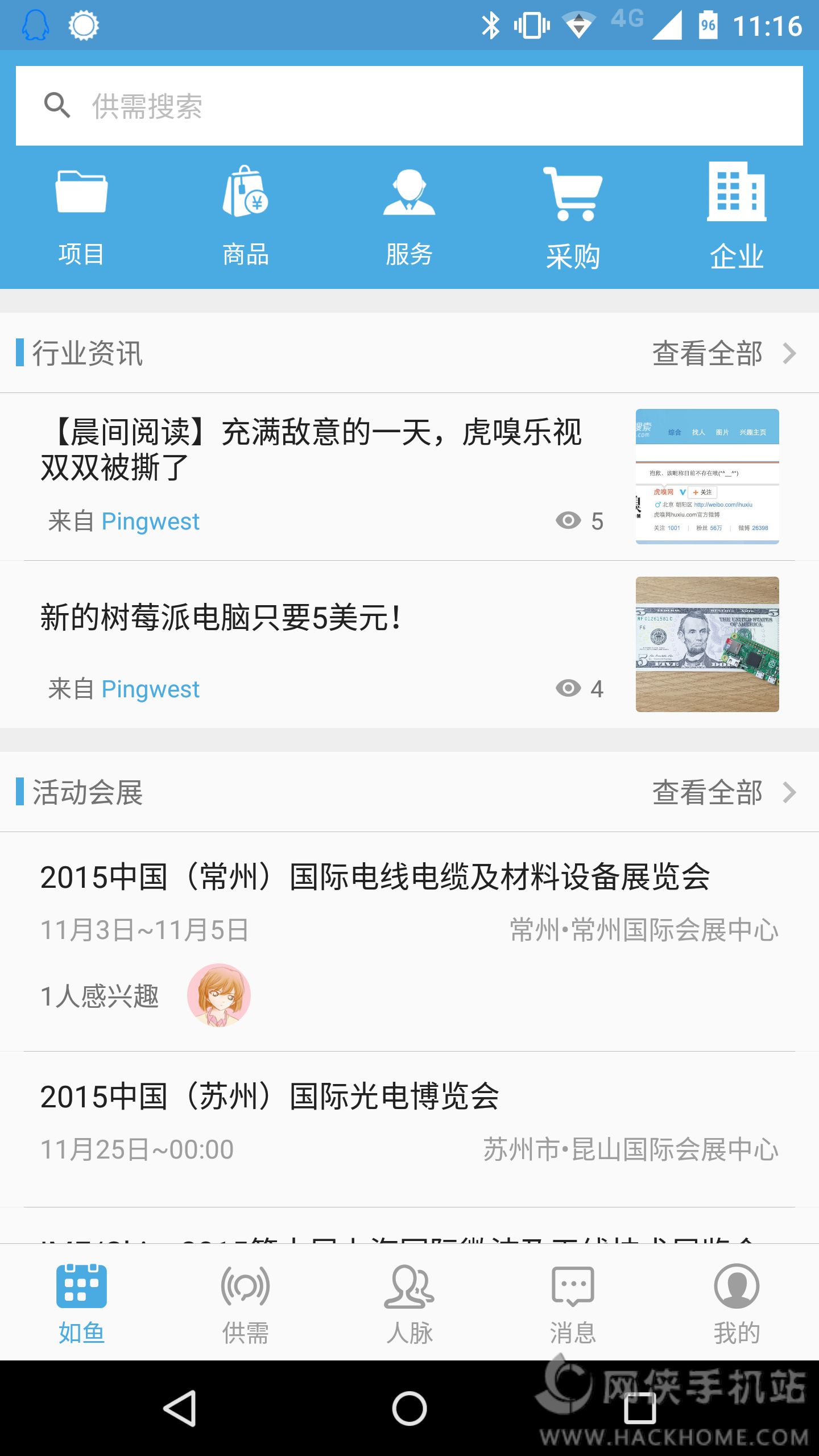Tap the 供需搜索 search box
Image resolution: width=819 pixels, height=1456 pixels.
point(409,106)
